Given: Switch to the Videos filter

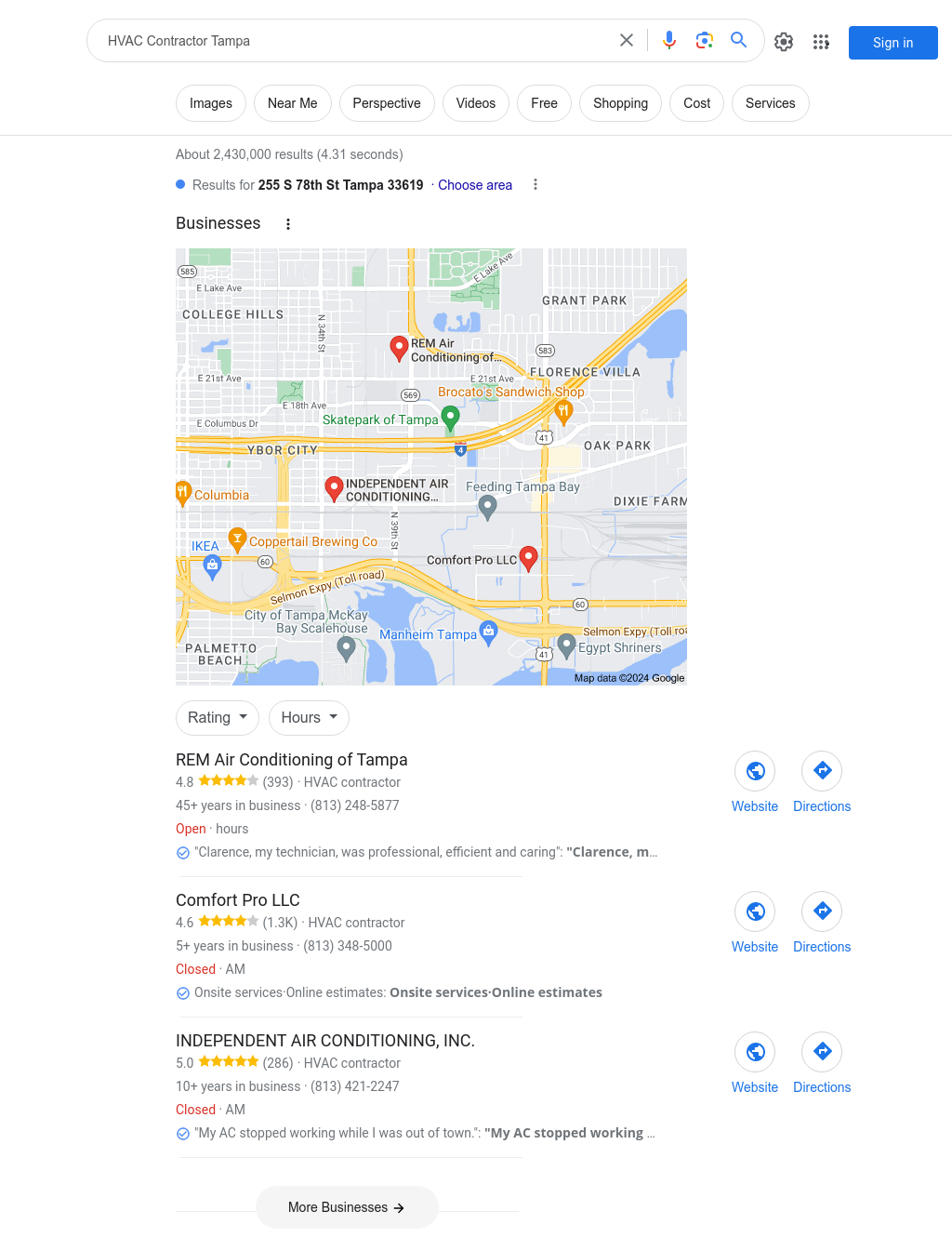Looking at the screenshot, I should point(475,103).
